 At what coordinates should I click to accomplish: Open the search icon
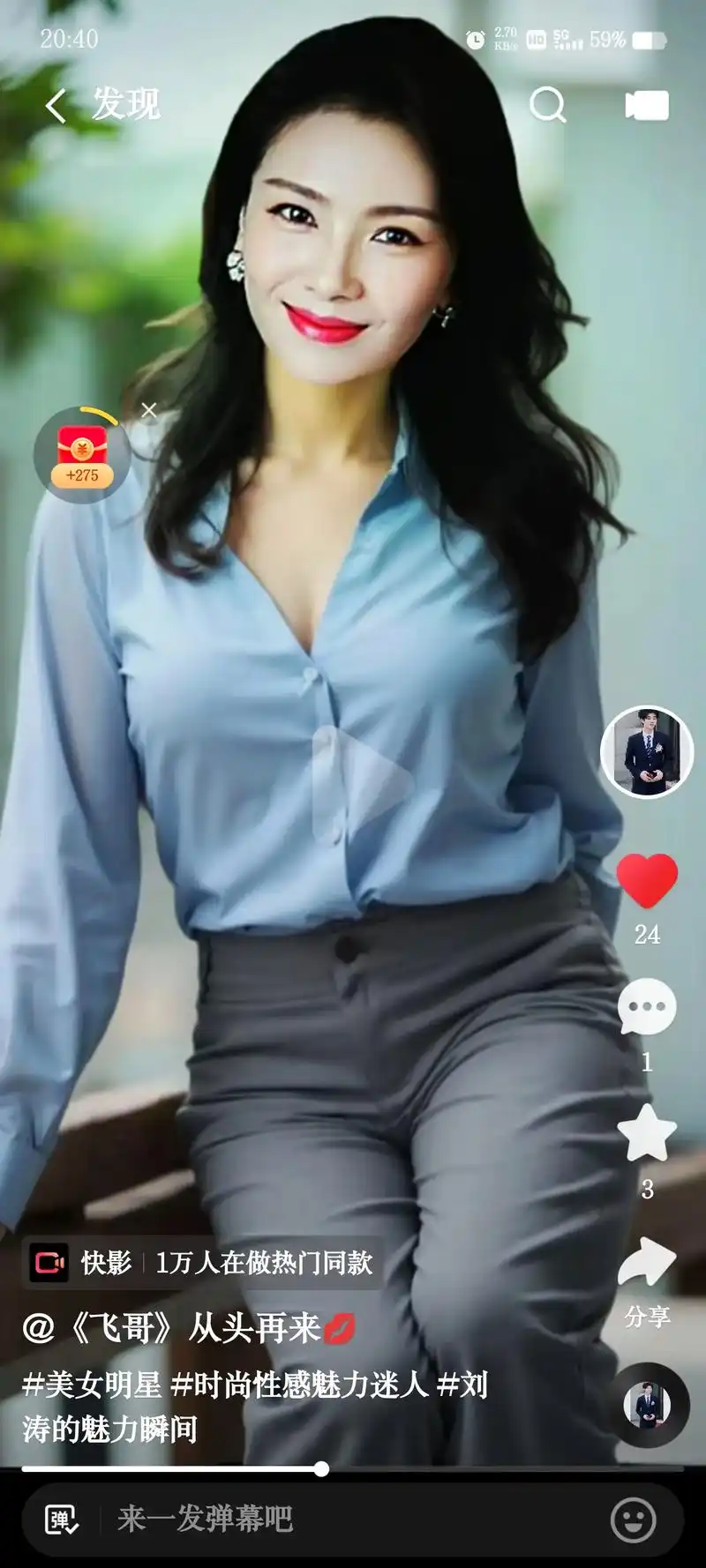click(x=547, y=106)
